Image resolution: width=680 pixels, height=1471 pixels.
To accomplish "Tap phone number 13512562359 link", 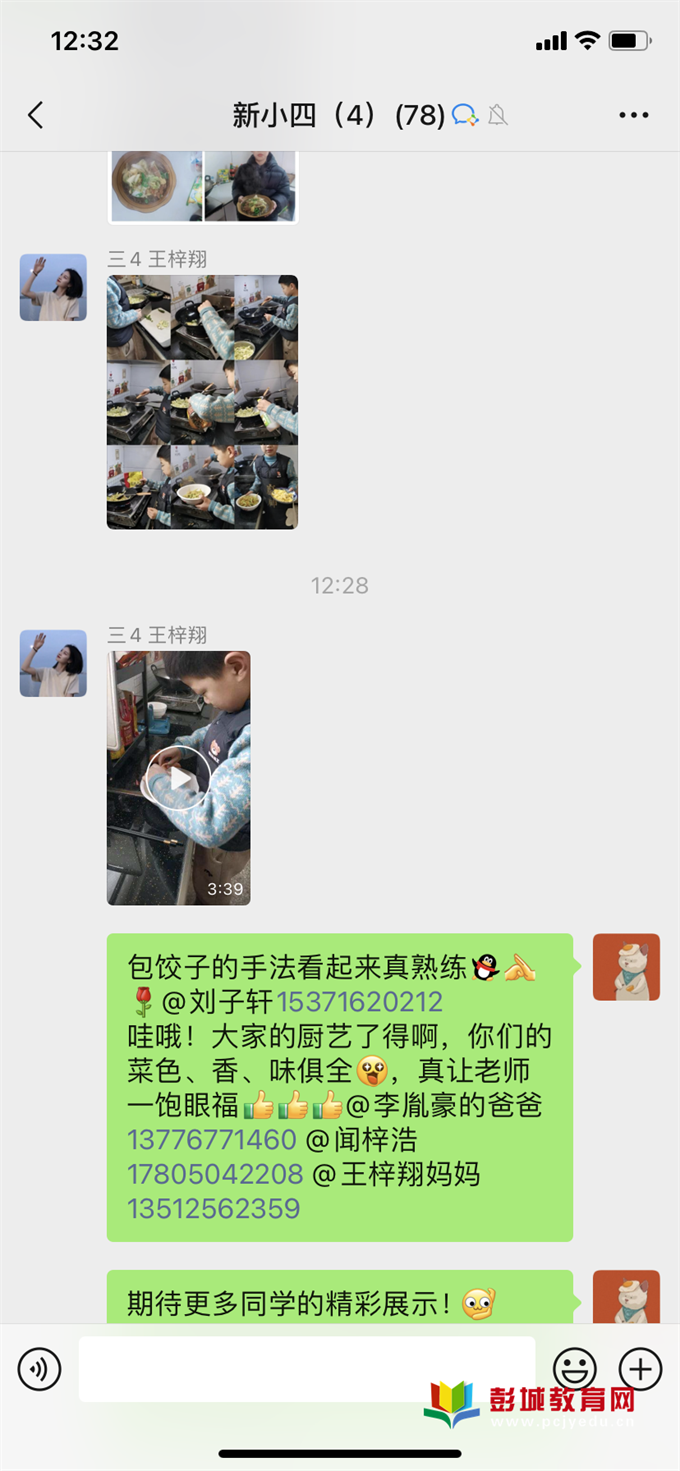I will [213, 1208].
